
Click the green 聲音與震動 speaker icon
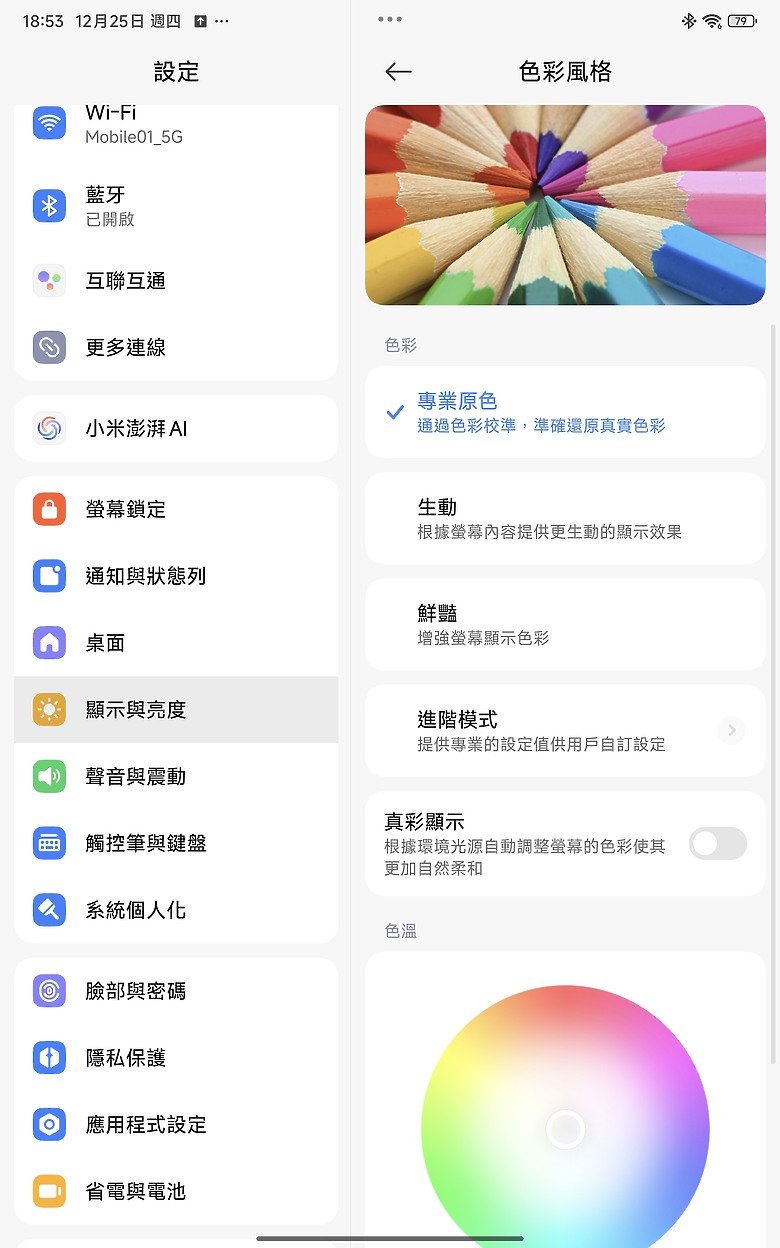click(49, 776)
